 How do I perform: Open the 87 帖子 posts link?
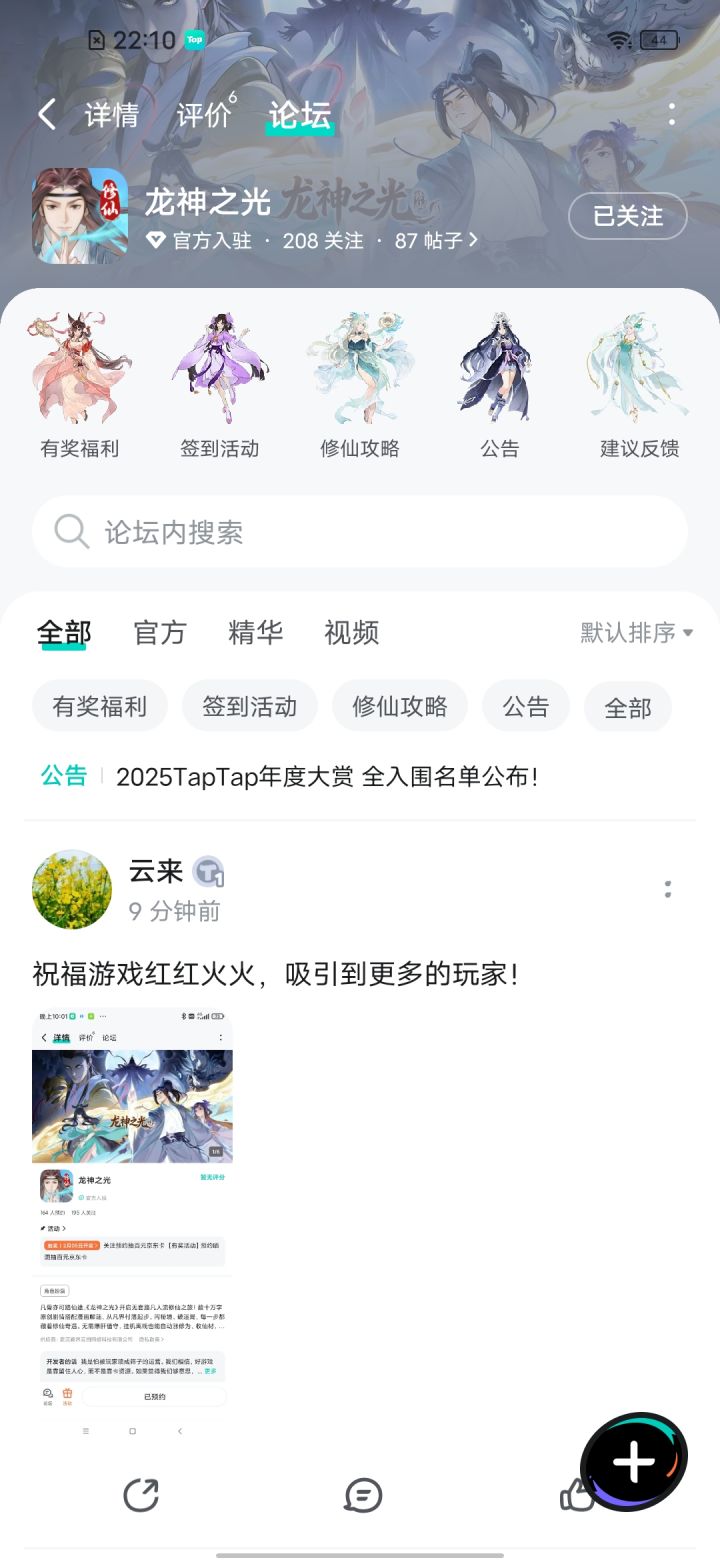coord(436,241)
